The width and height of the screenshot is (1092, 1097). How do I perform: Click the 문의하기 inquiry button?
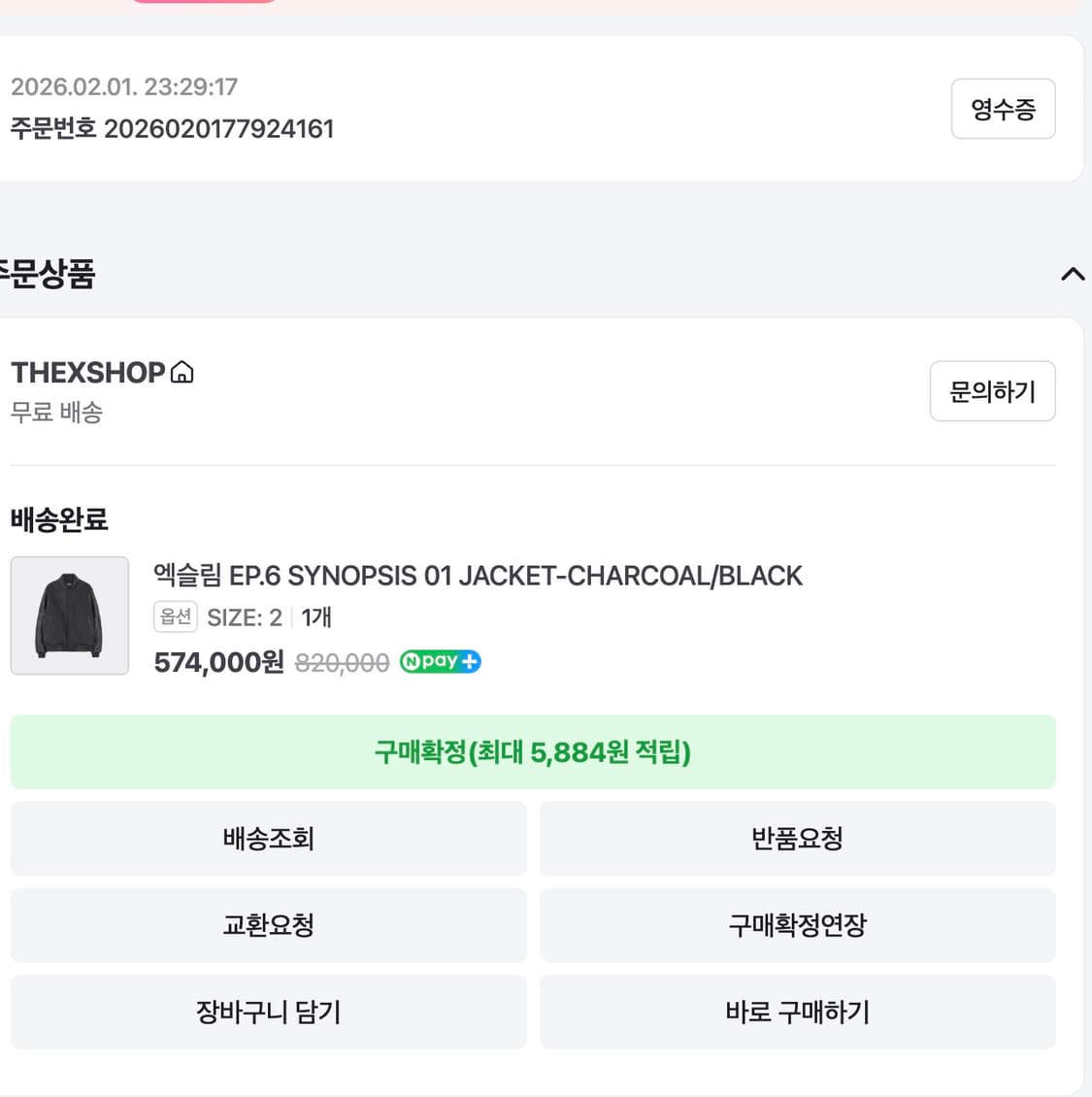tap(992, 391)
